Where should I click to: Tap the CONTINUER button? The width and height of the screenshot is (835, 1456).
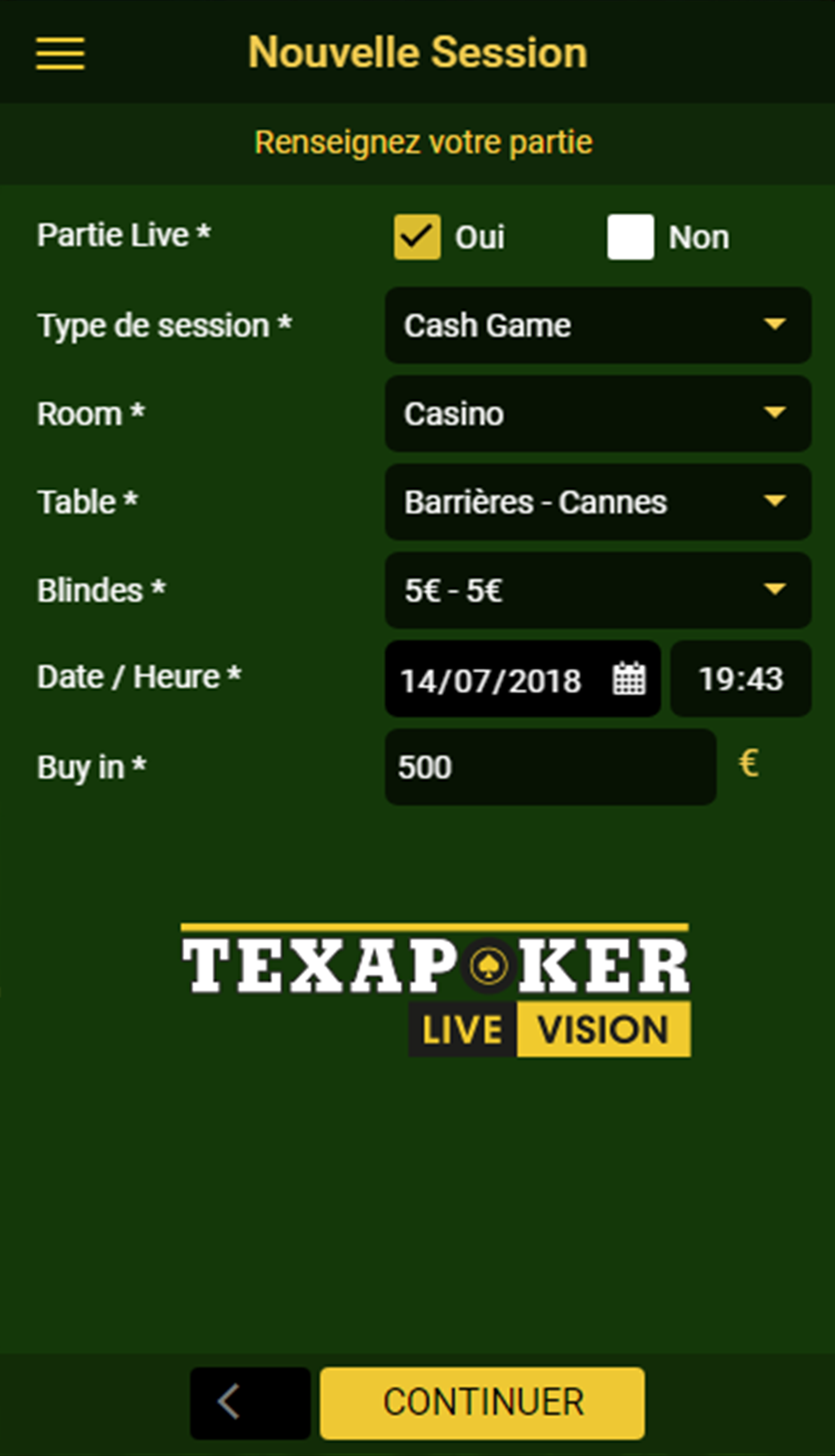tap(482, 1403)
